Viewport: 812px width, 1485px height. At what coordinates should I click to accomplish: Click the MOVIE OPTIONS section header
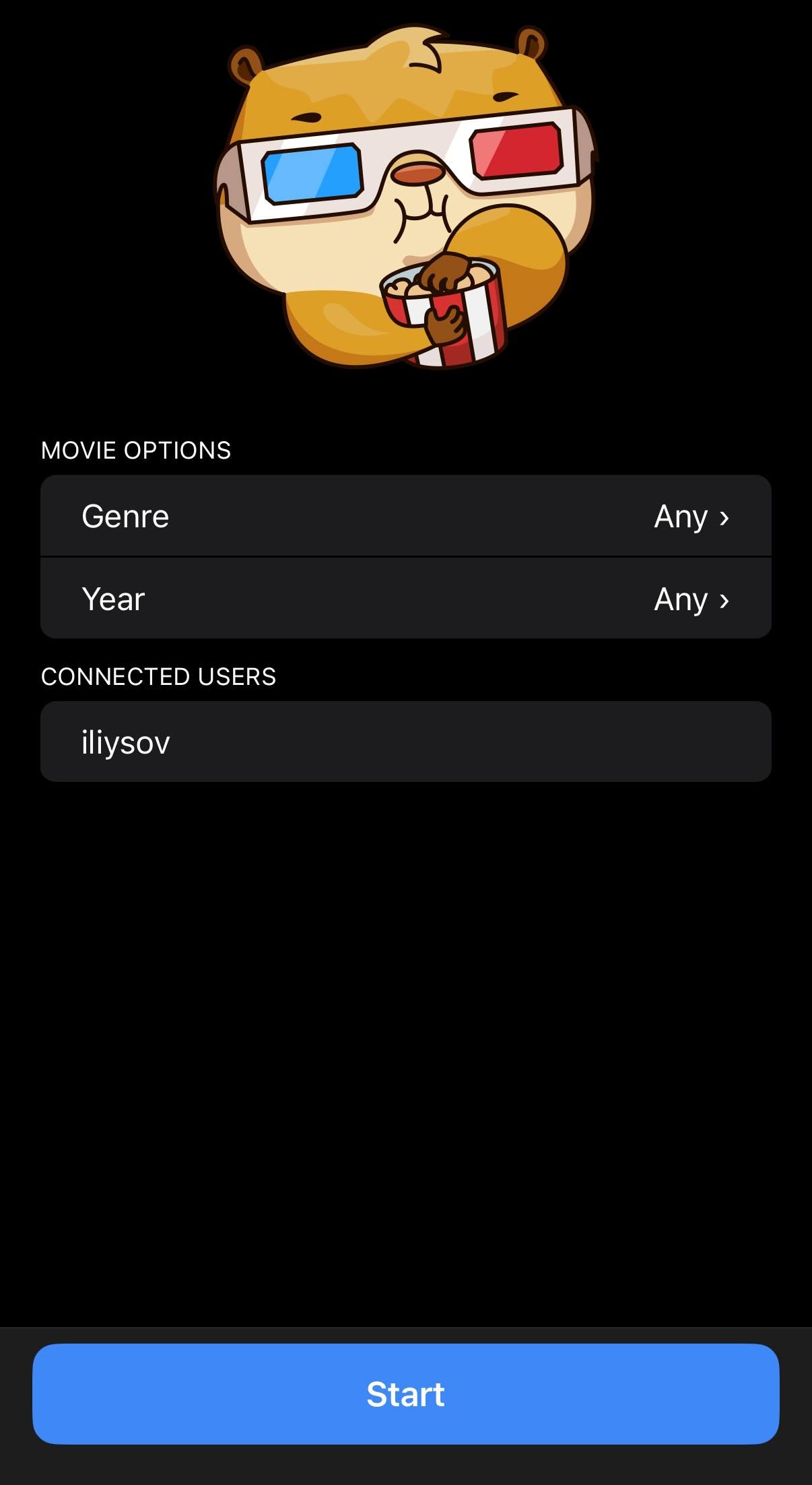point(135,450)
